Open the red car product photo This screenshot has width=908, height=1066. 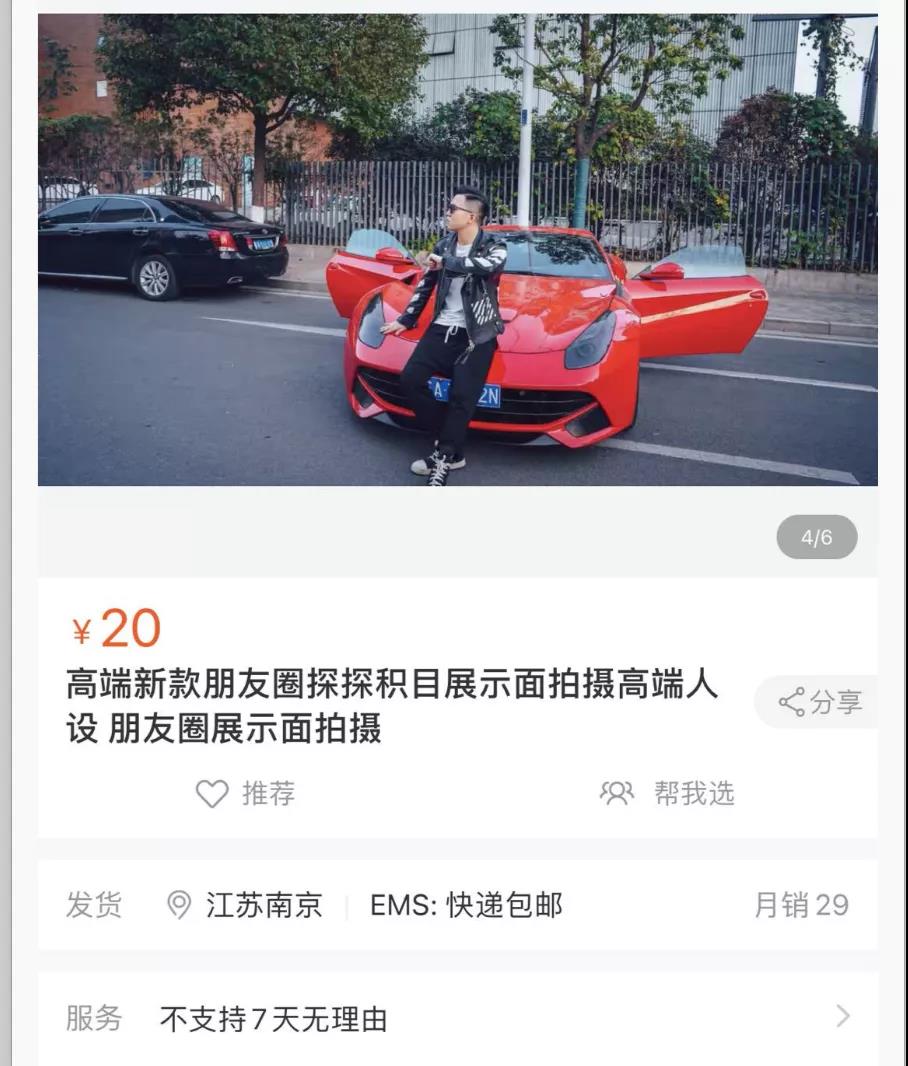point(457,250)
